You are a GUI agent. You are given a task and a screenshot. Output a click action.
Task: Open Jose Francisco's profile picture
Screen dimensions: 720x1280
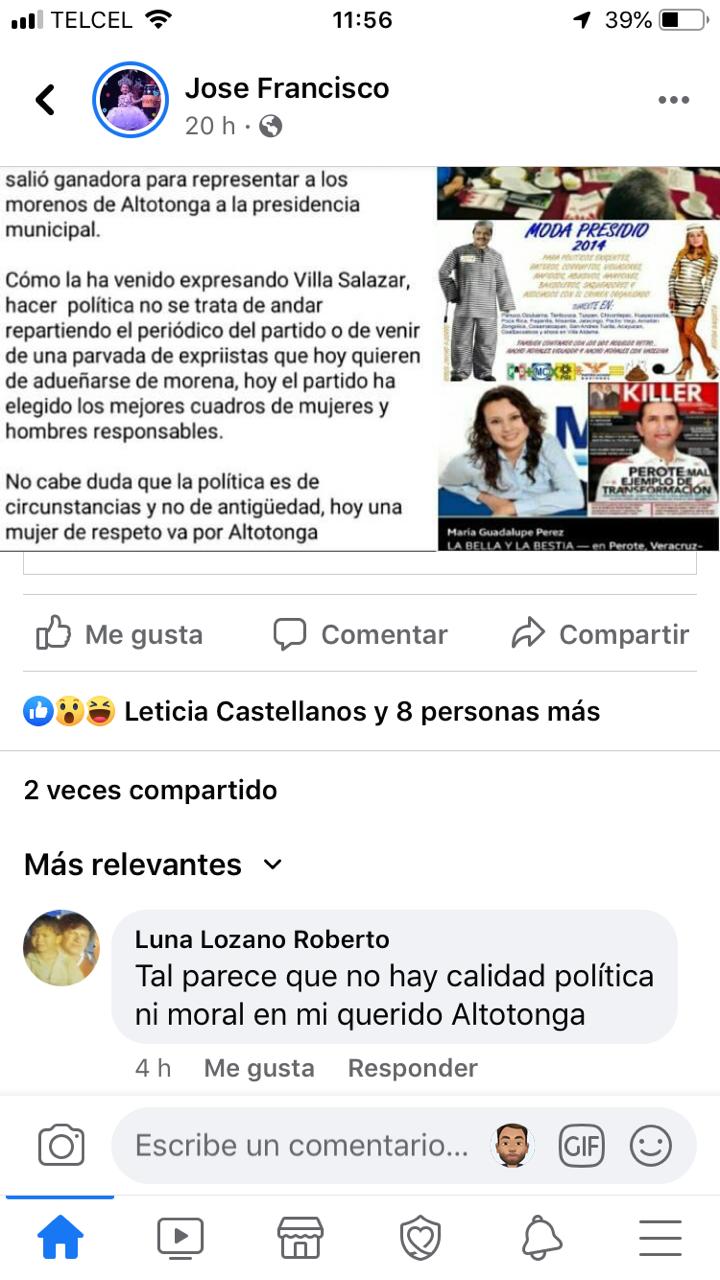[130, 100]
